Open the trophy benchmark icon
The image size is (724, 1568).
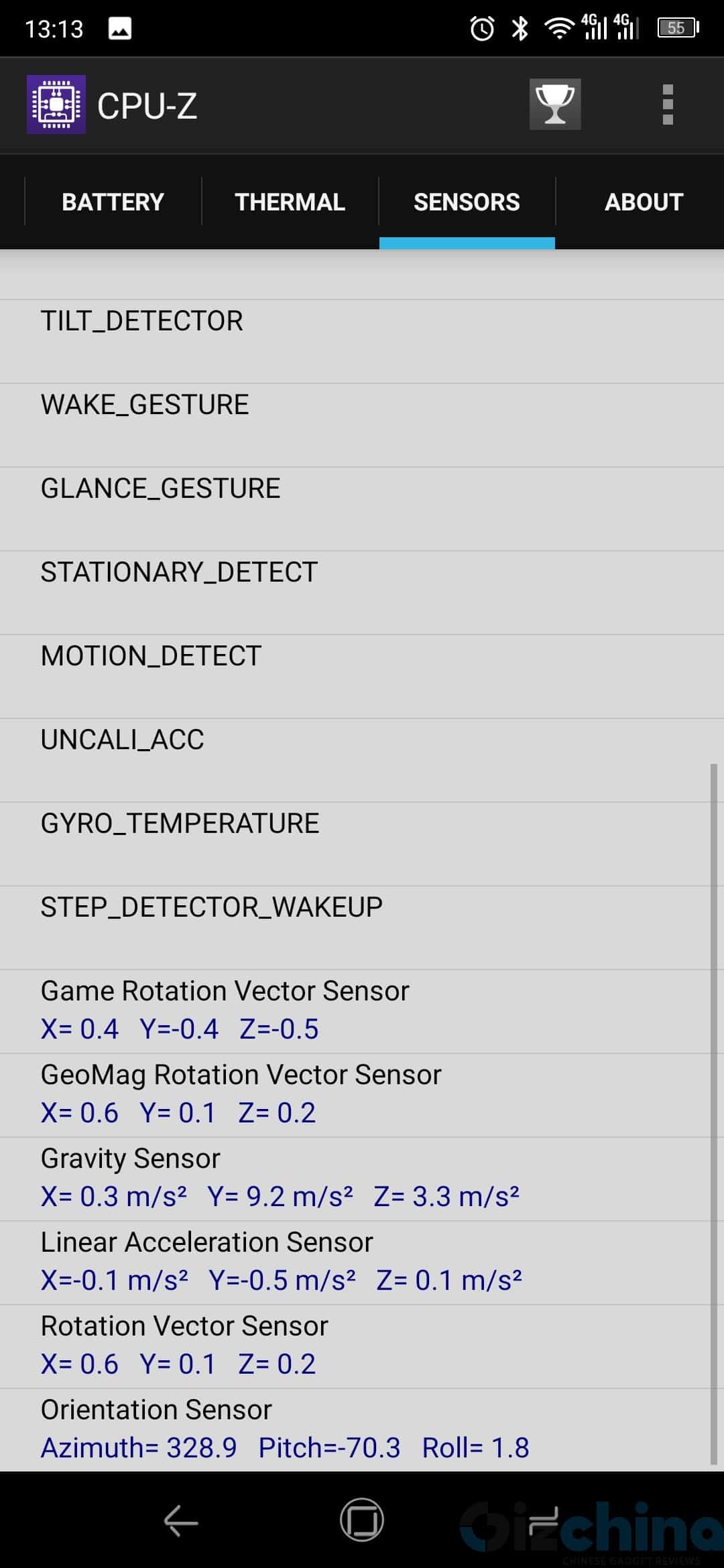click(x=555, y=105)
